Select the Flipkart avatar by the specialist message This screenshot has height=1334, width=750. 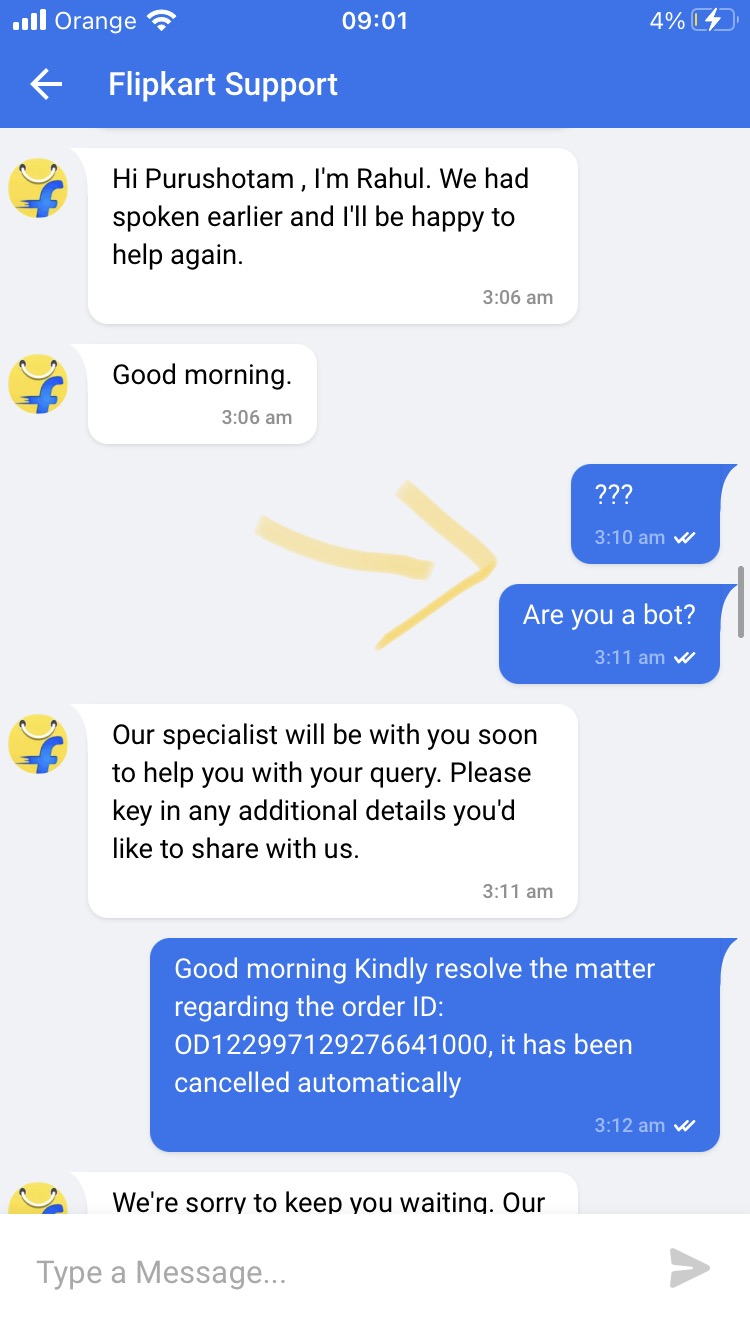point(38,743)
